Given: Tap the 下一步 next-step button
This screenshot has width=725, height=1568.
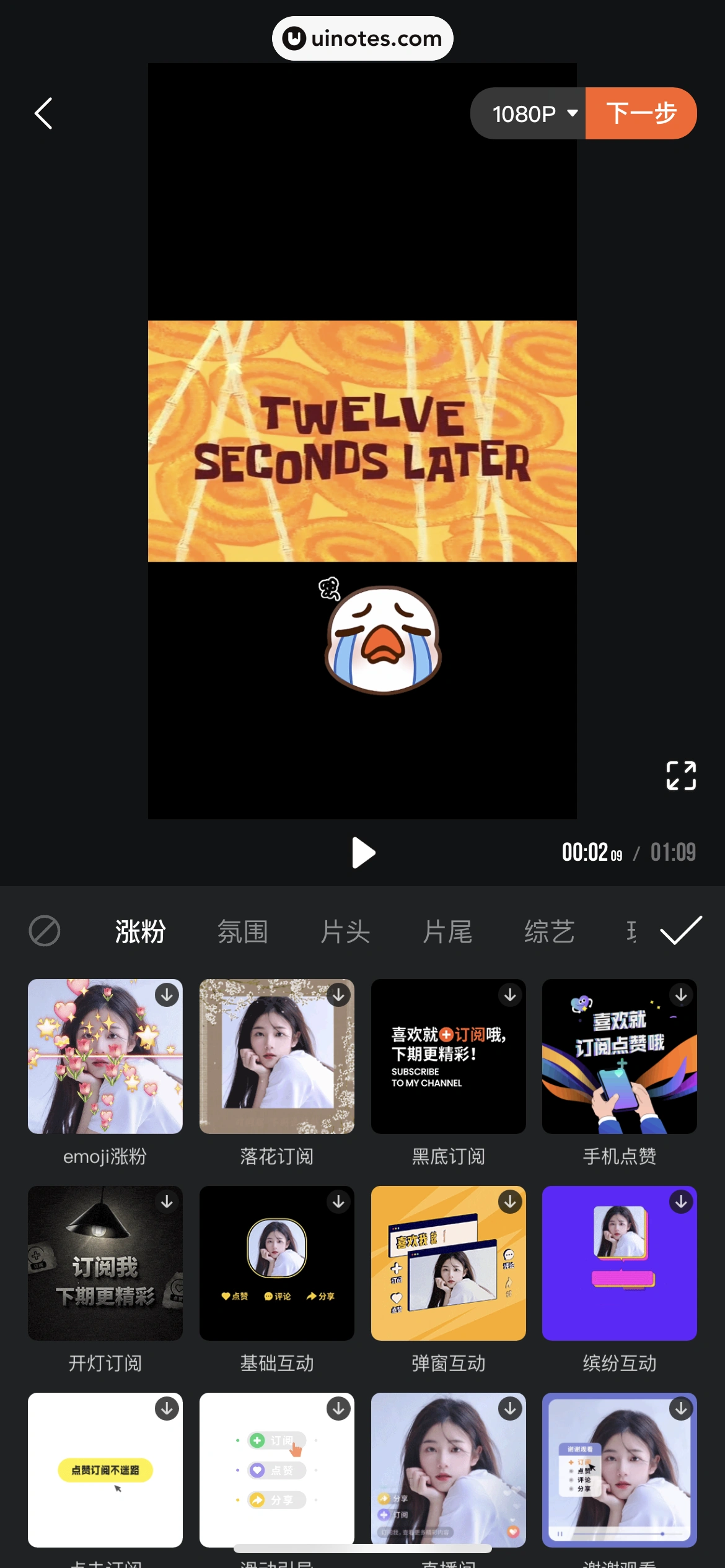Looking at the screenshot, I should point(641,113).
